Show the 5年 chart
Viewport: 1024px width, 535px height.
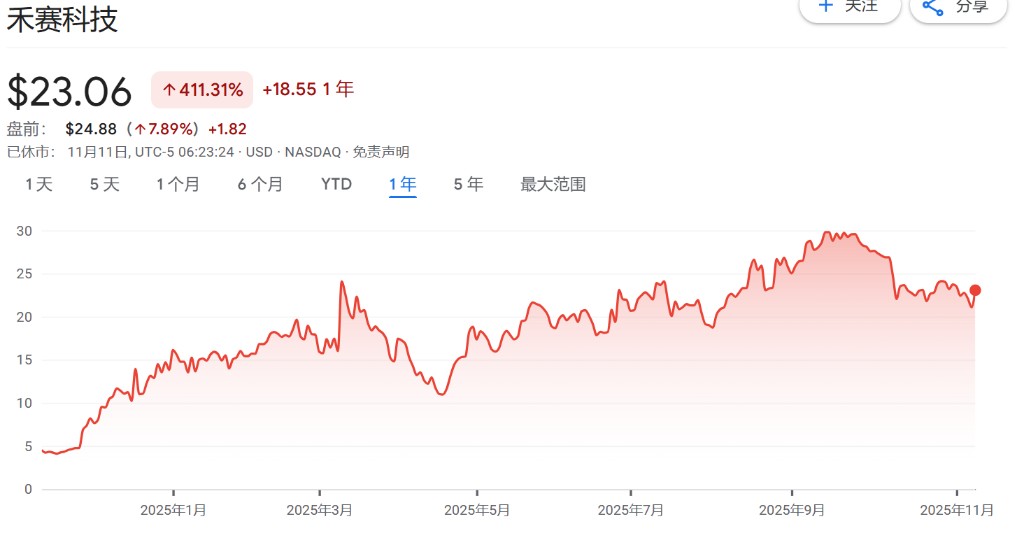pos(468,184)
